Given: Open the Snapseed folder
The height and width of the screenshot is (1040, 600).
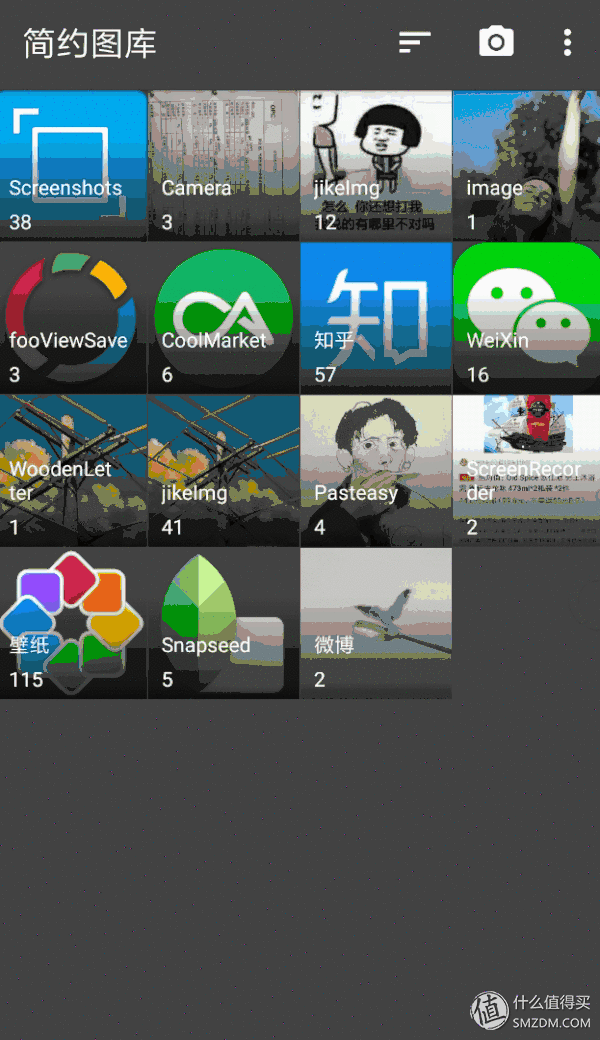Looking at the screenshot, I should pos(223,623).
